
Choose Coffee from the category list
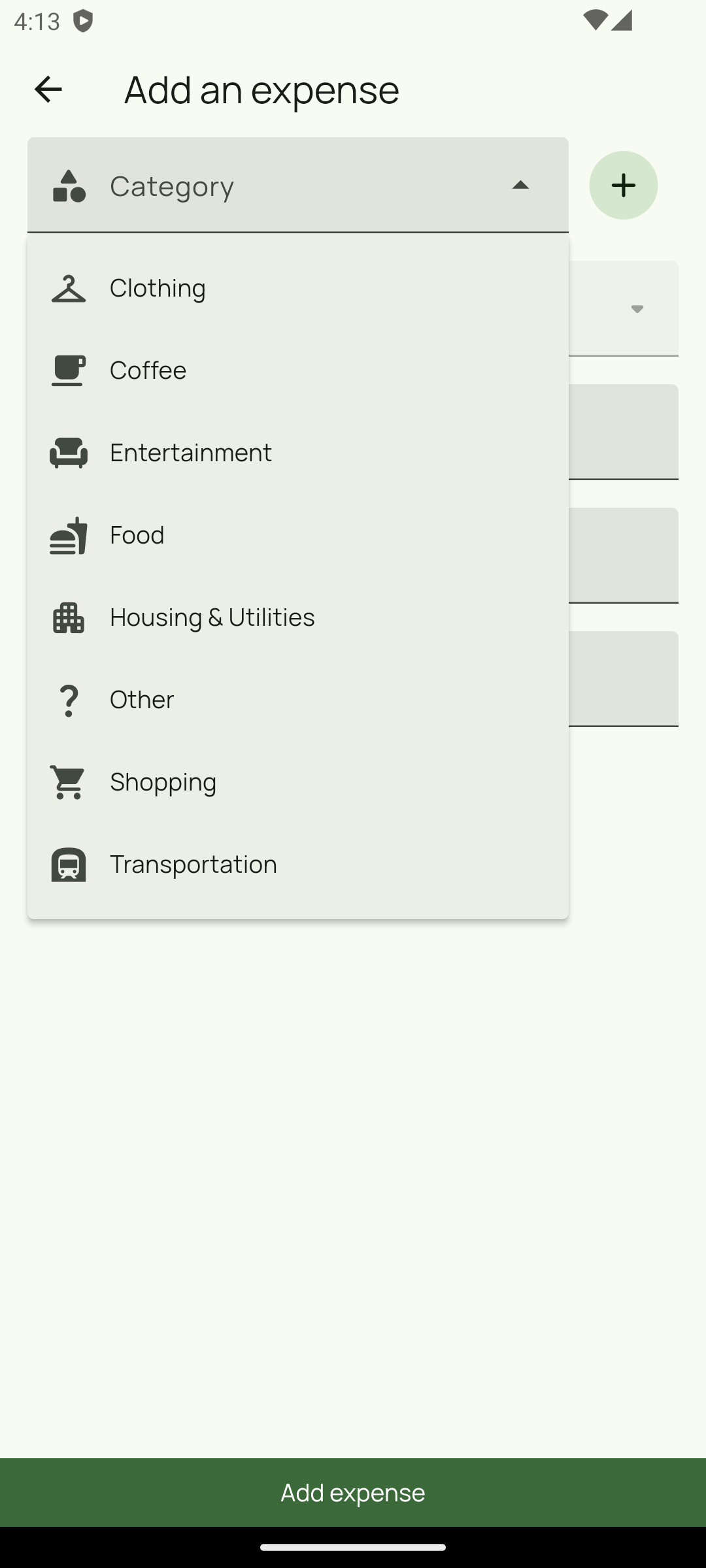click(x=297, y=370)
